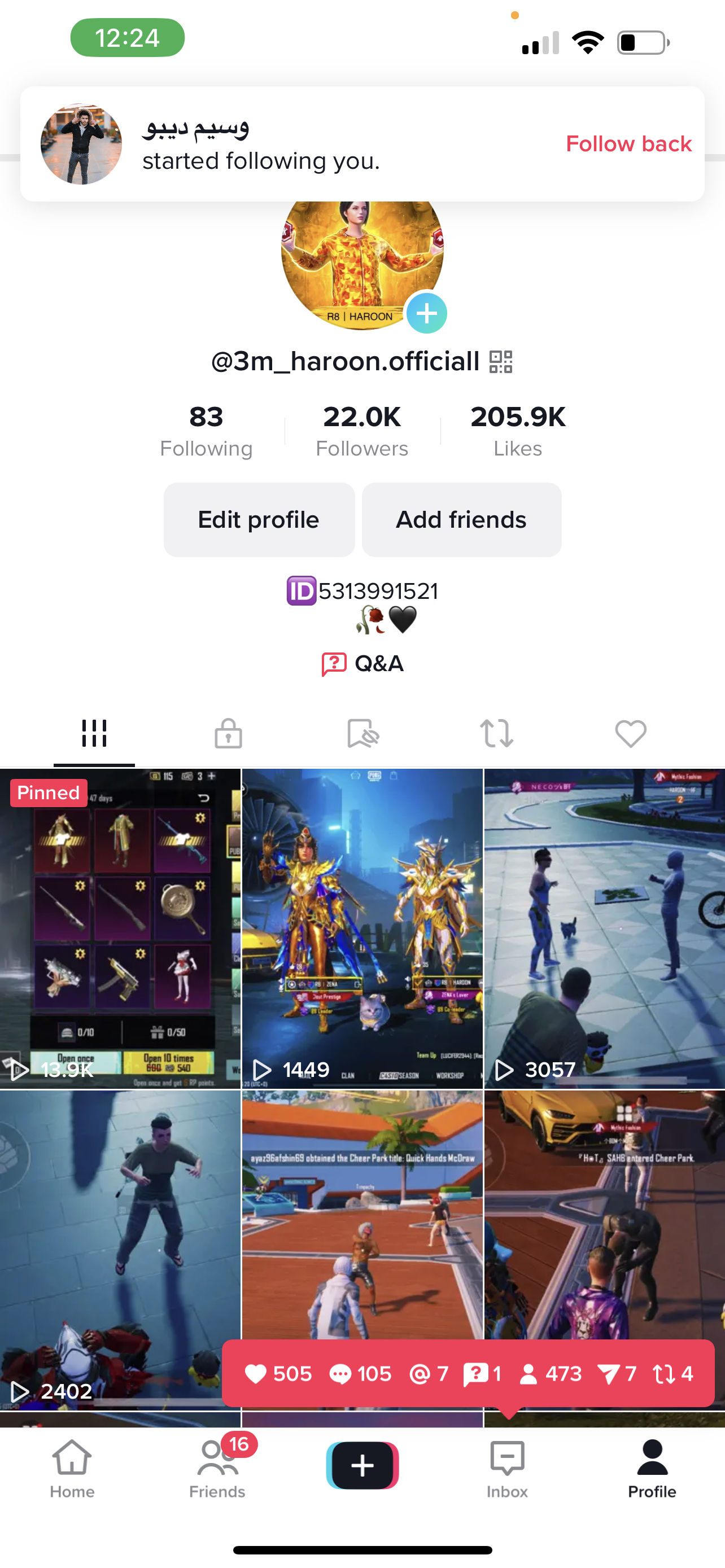Play the video with 2402 views

click(x=120, y=1248)
